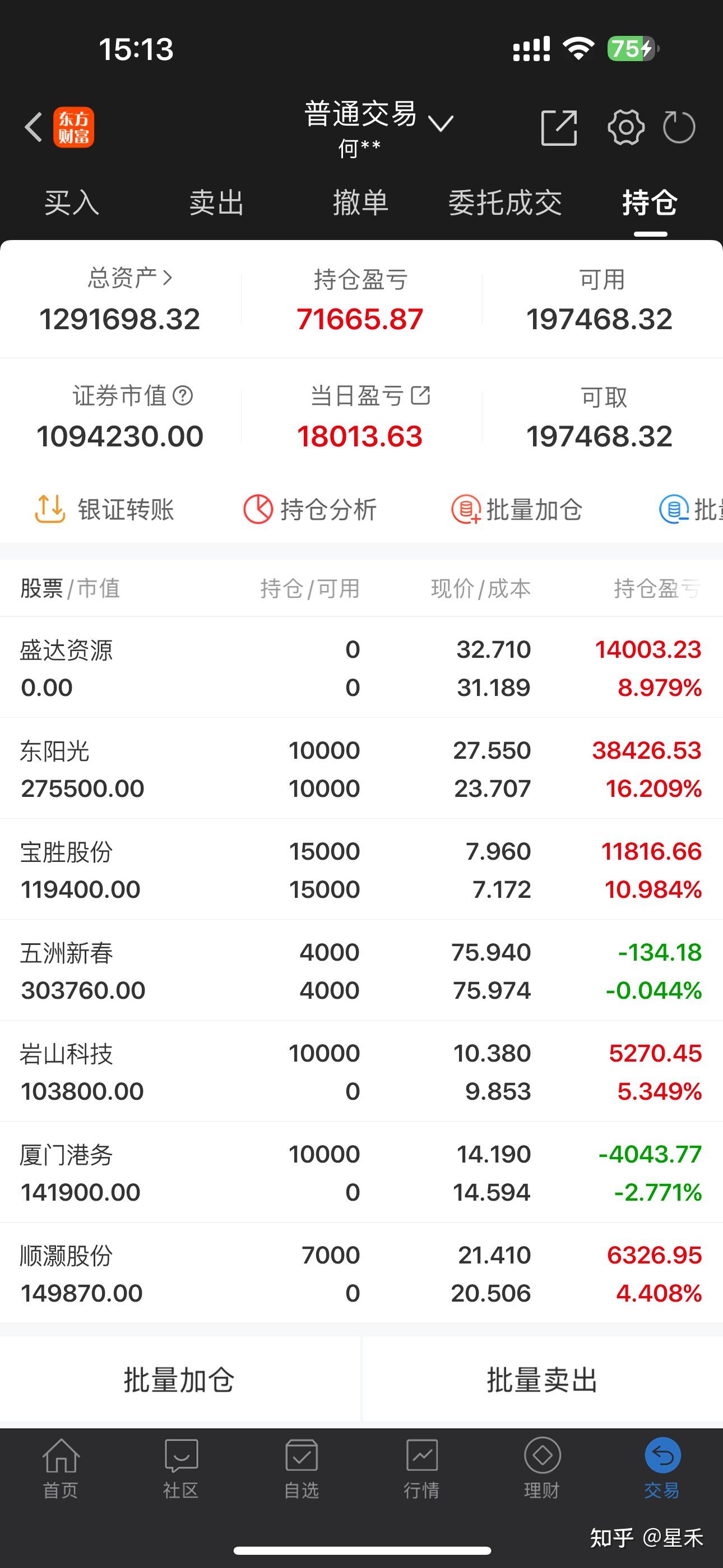Viewport: 723px width, 1568px height.
Task: Open the 银证转账 bank transfer icon
Action: coord(105,510)
